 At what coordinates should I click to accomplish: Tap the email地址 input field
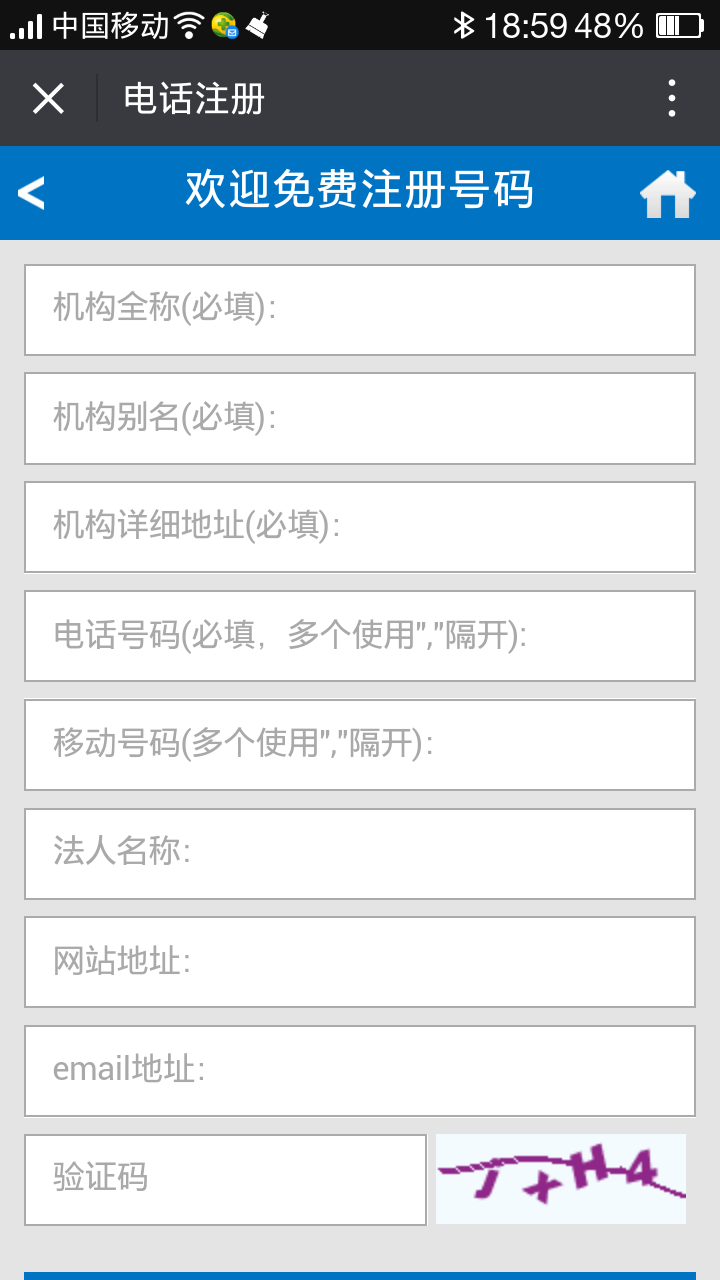[360, 1071]
